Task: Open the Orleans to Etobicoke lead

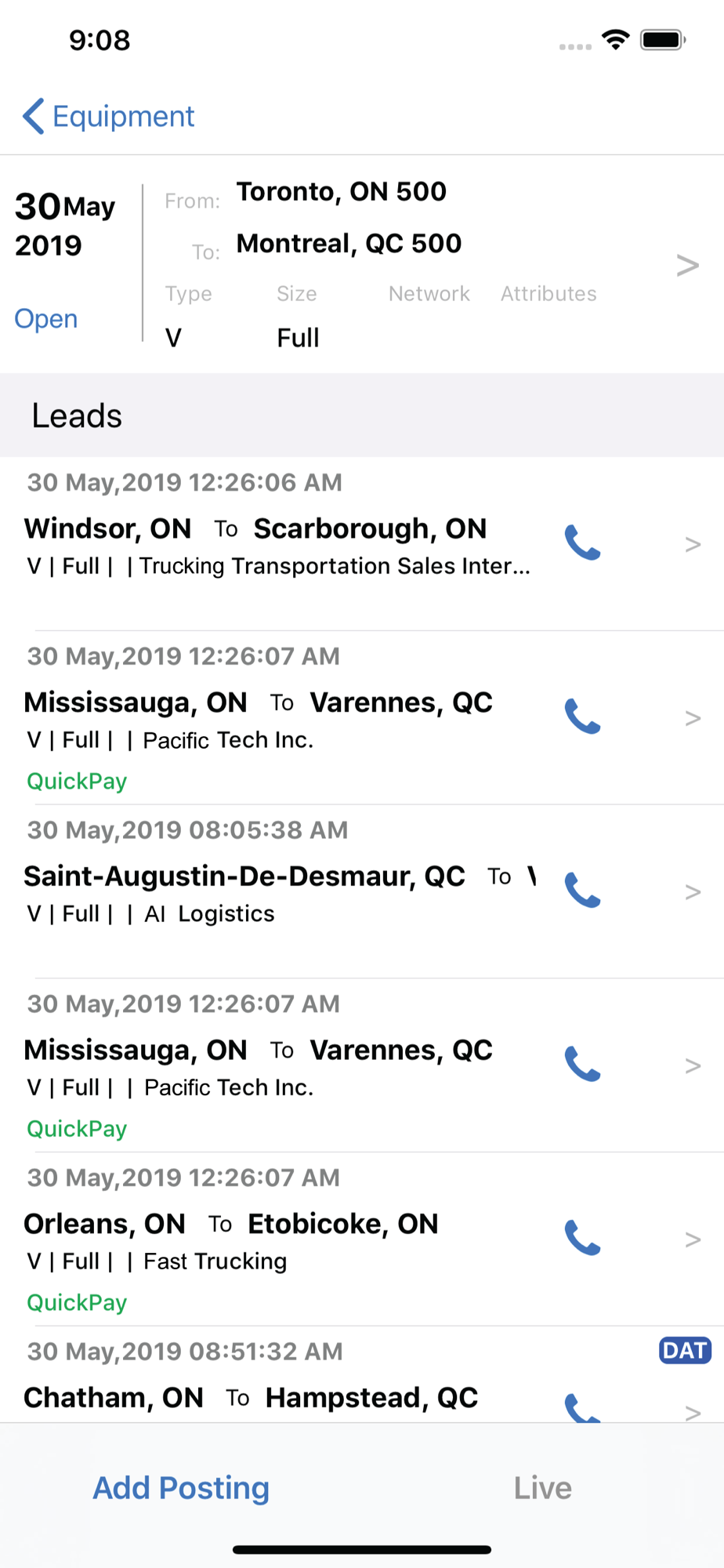Action: pos(692,1240)
